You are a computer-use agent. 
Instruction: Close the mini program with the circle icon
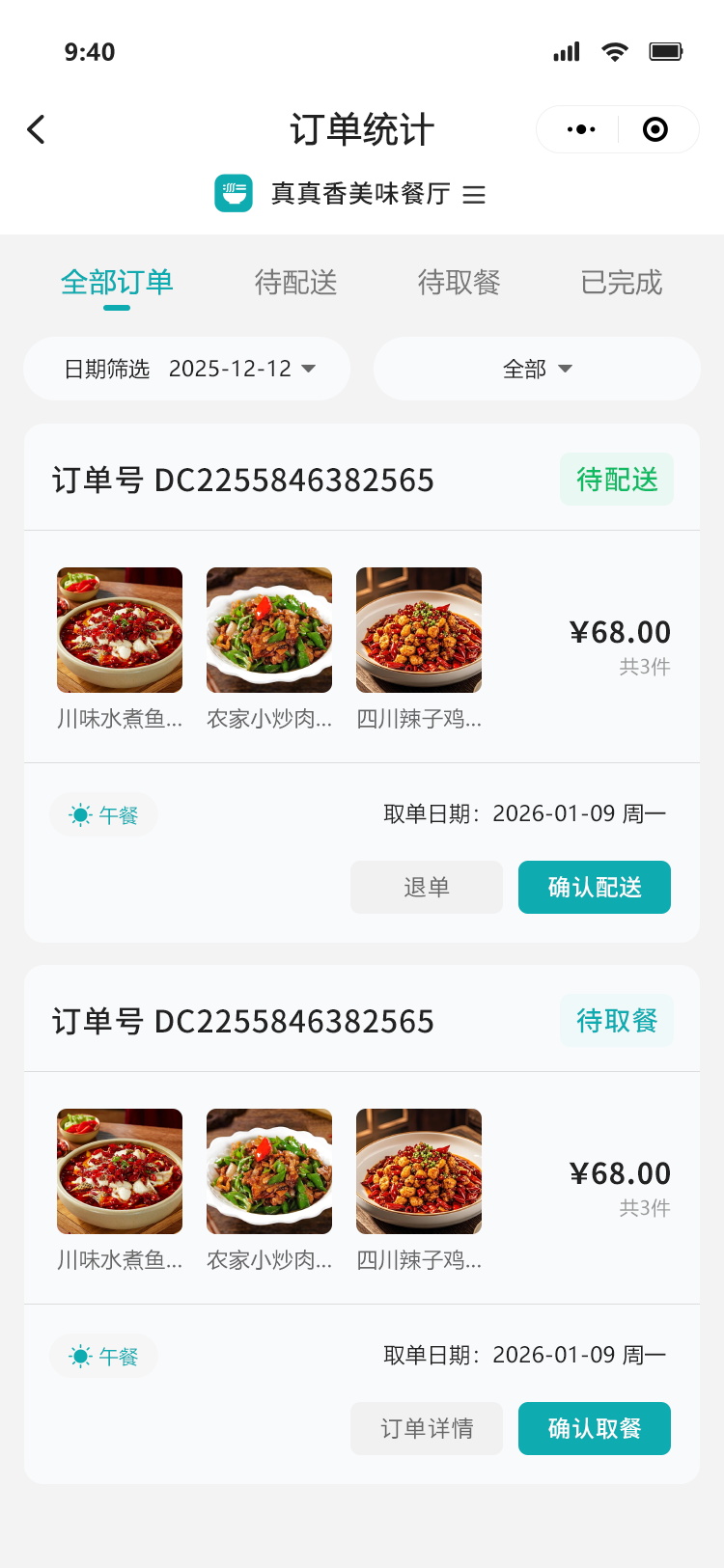pos(655,129)
